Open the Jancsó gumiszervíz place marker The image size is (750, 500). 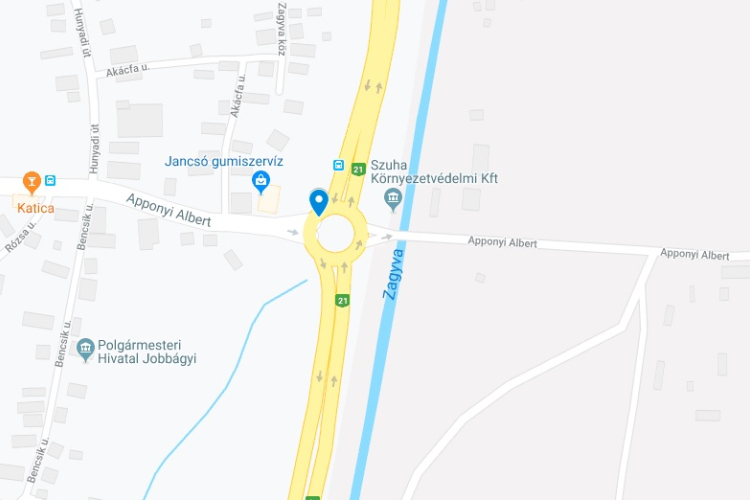click(x=261, y=182)
